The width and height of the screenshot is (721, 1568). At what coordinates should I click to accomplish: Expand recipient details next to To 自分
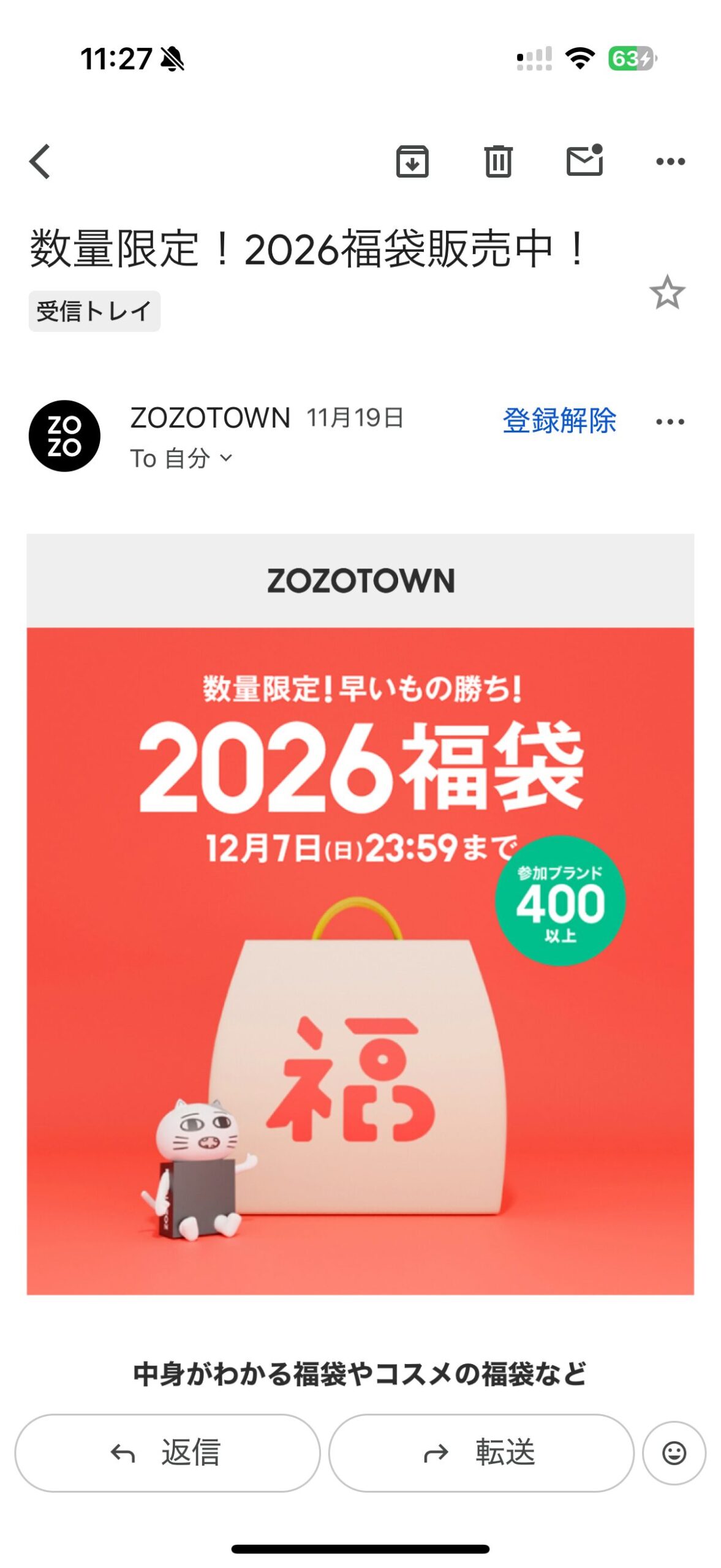point(225,458)
